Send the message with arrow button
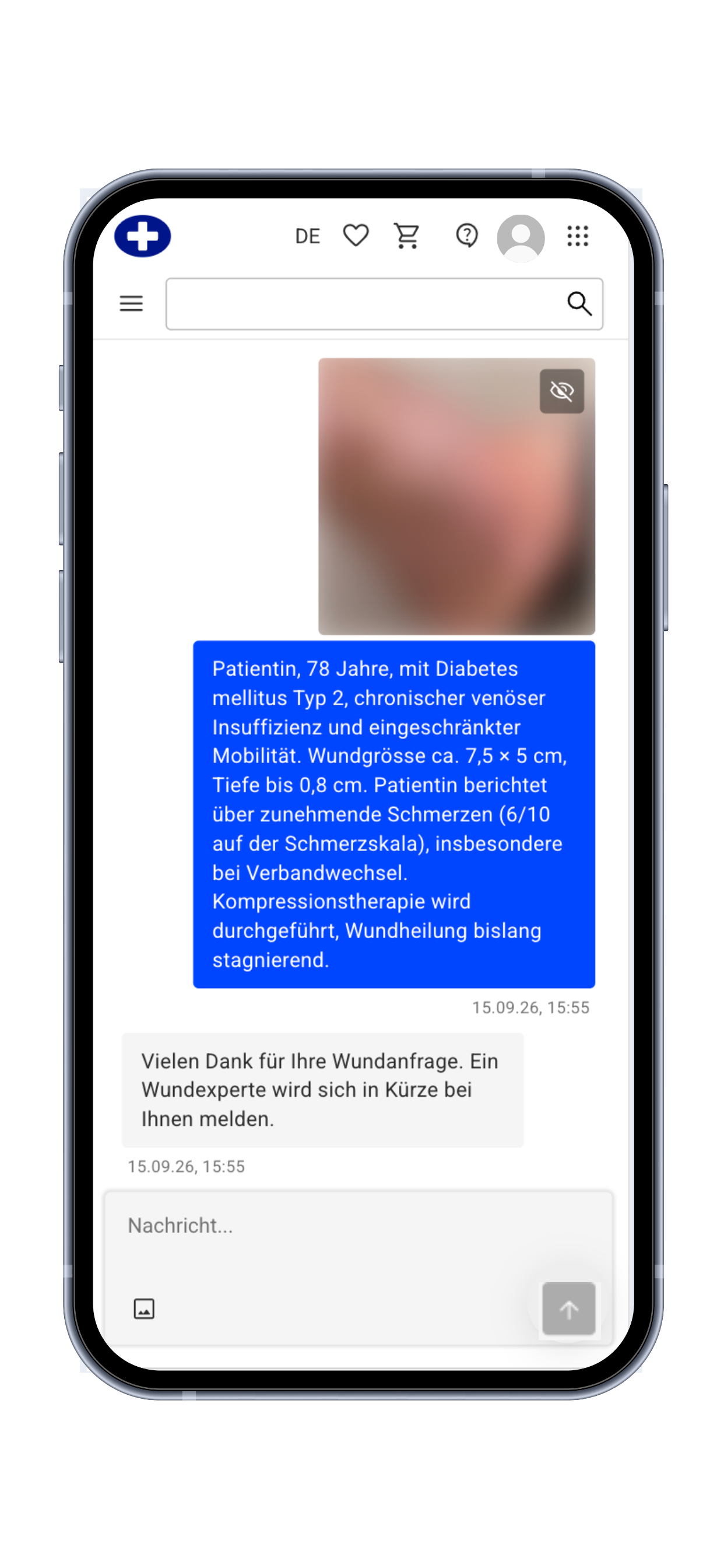 pyautogui.click(x=568, y=1308)
